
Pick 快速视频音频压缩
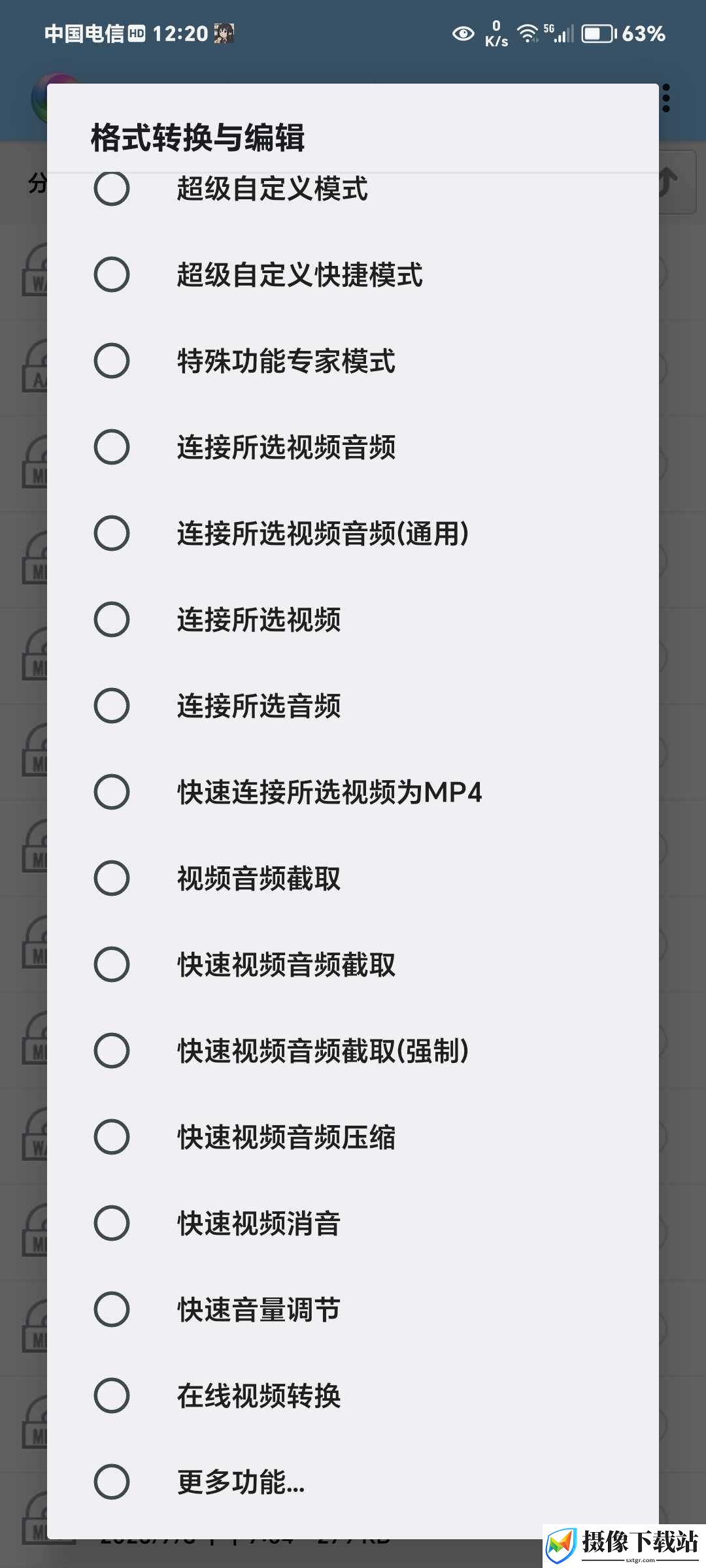pyautogui.click(x=353, y=1137)
